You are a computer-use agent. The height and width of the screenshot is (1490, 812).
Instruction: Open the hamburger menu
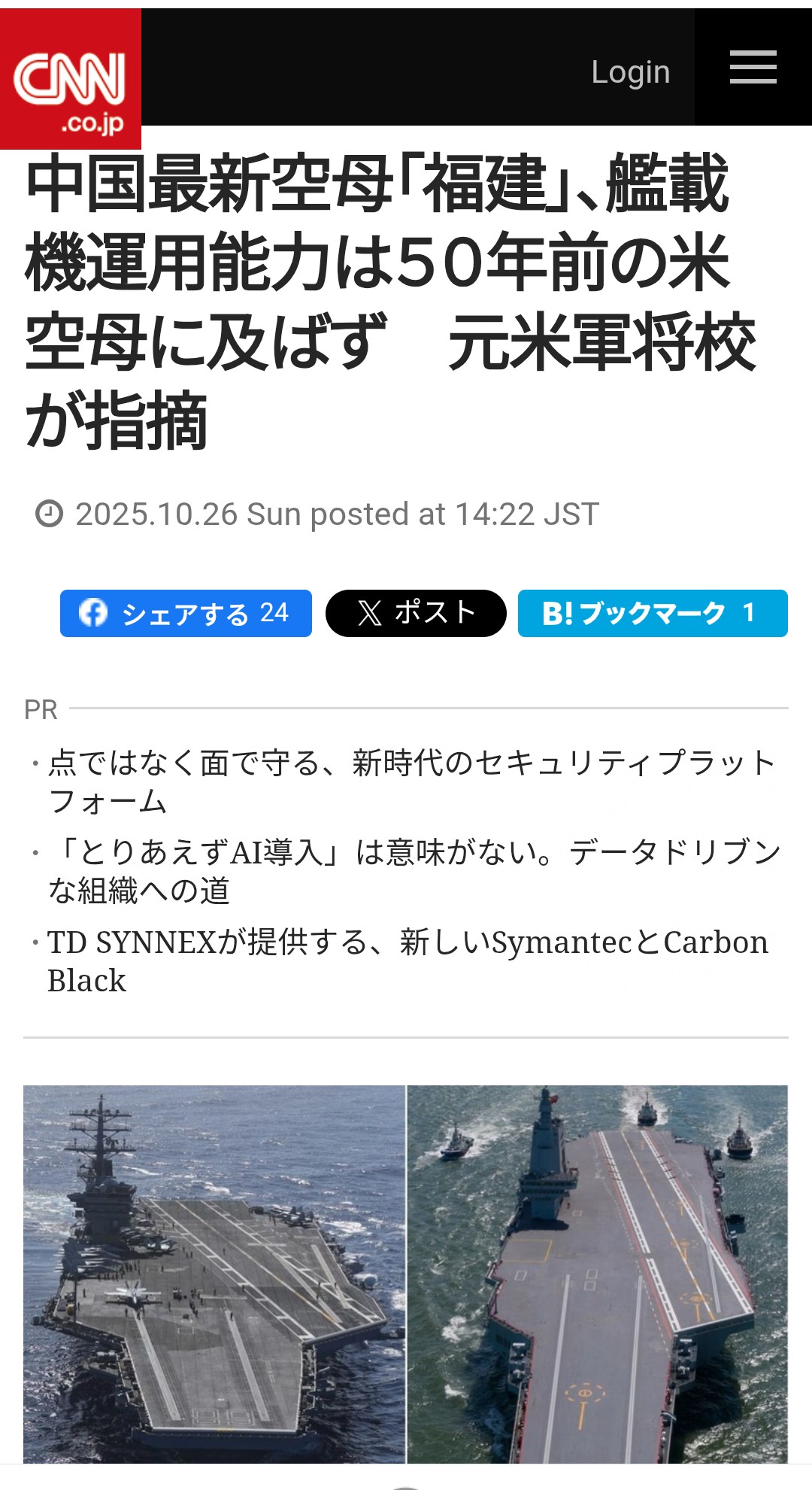753,68
